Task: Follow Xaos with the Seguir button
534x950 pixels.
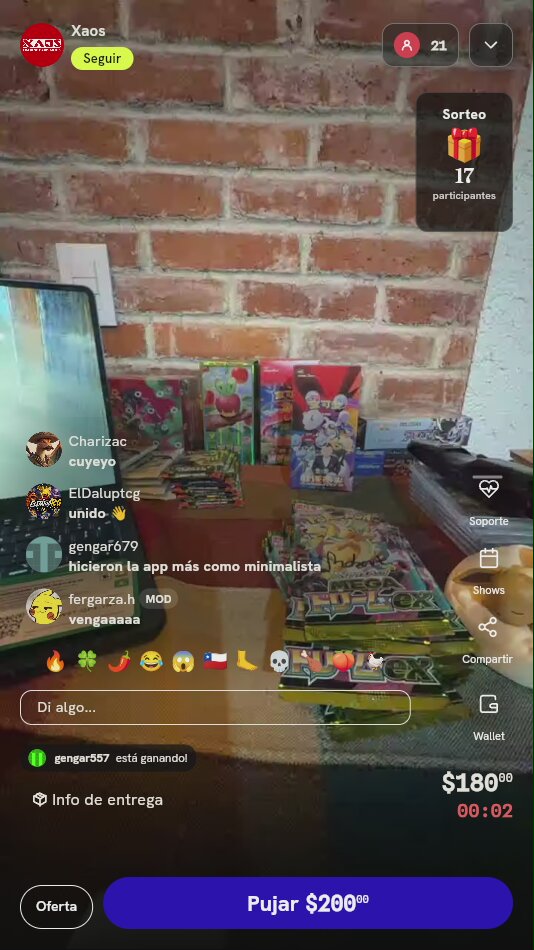Action: click(x=102, y=59)
